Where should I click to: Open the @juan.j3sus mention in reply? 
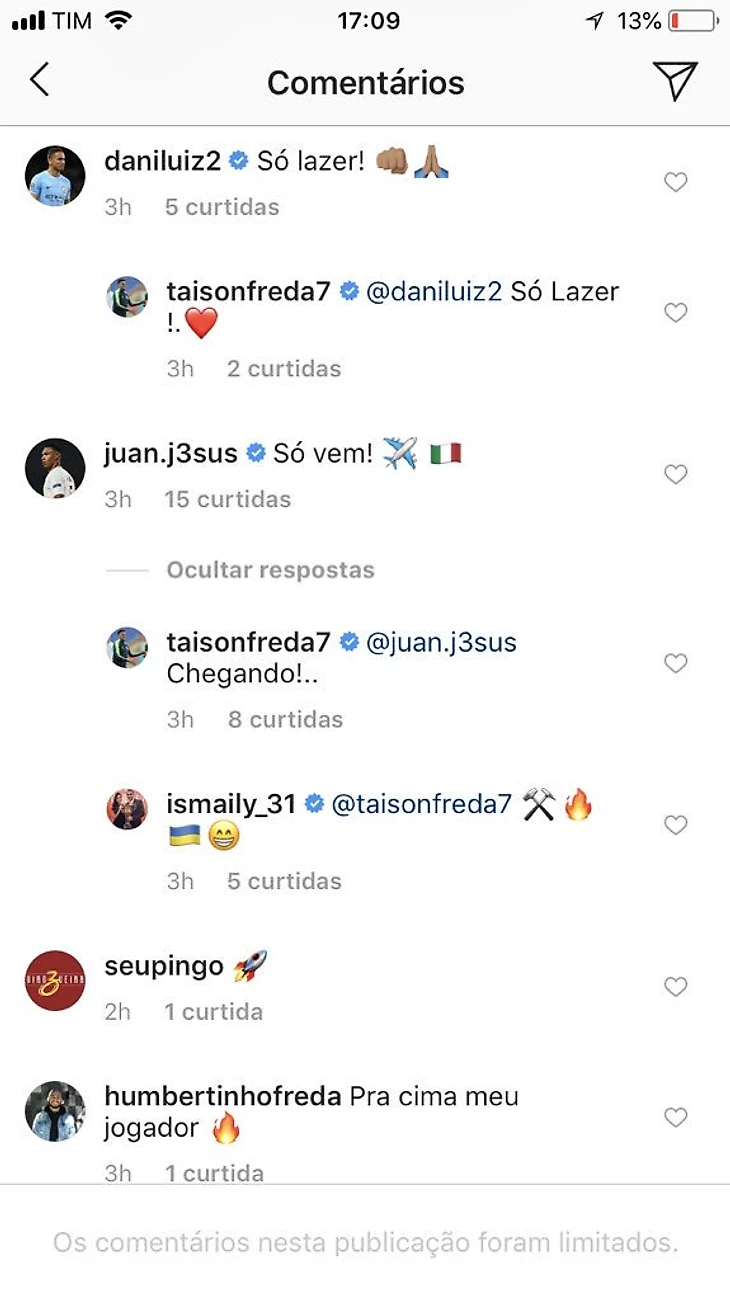coord(441,642)
